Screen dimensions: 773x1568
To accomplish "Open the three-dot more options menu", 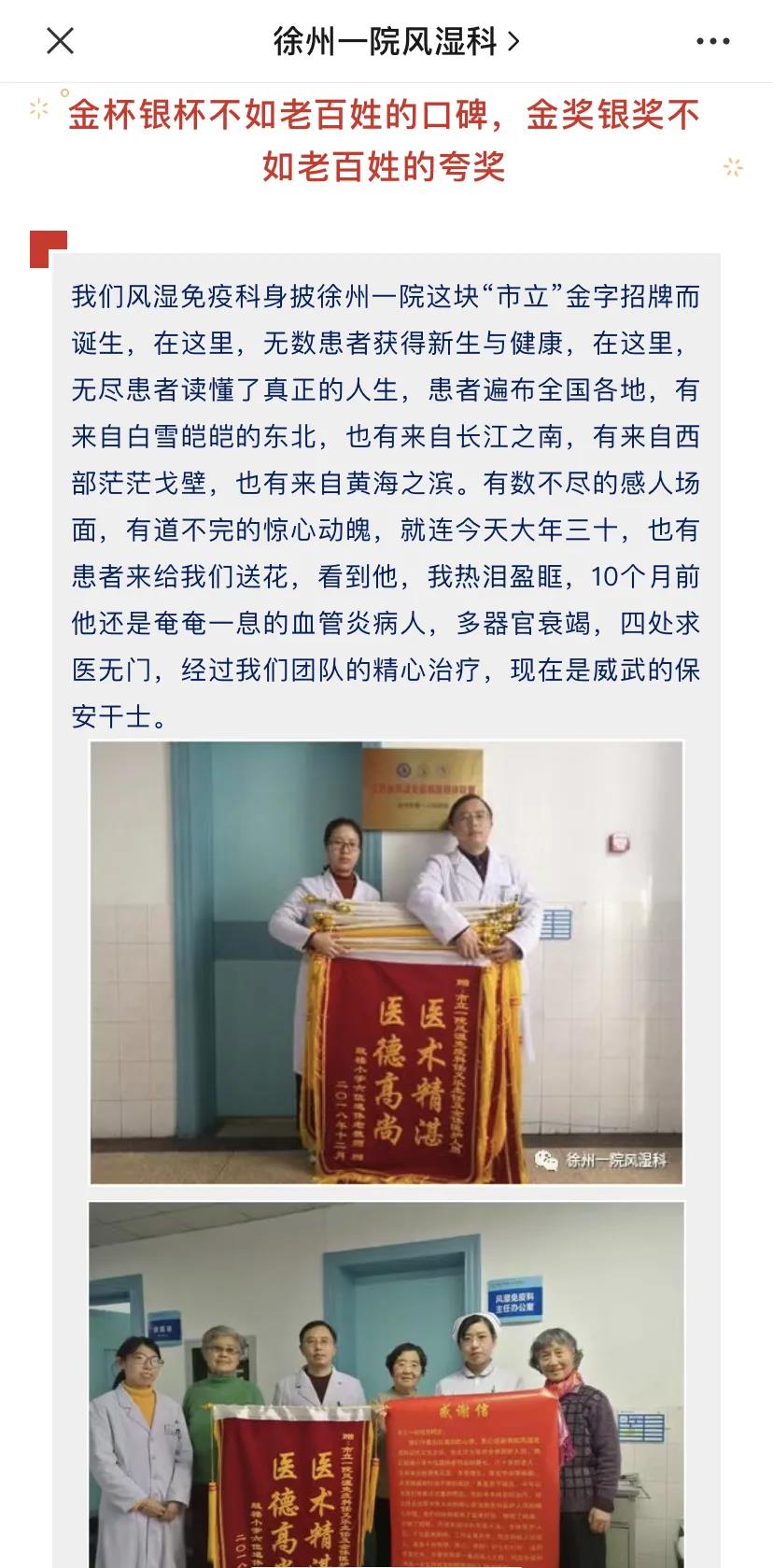I will [712, 41].
